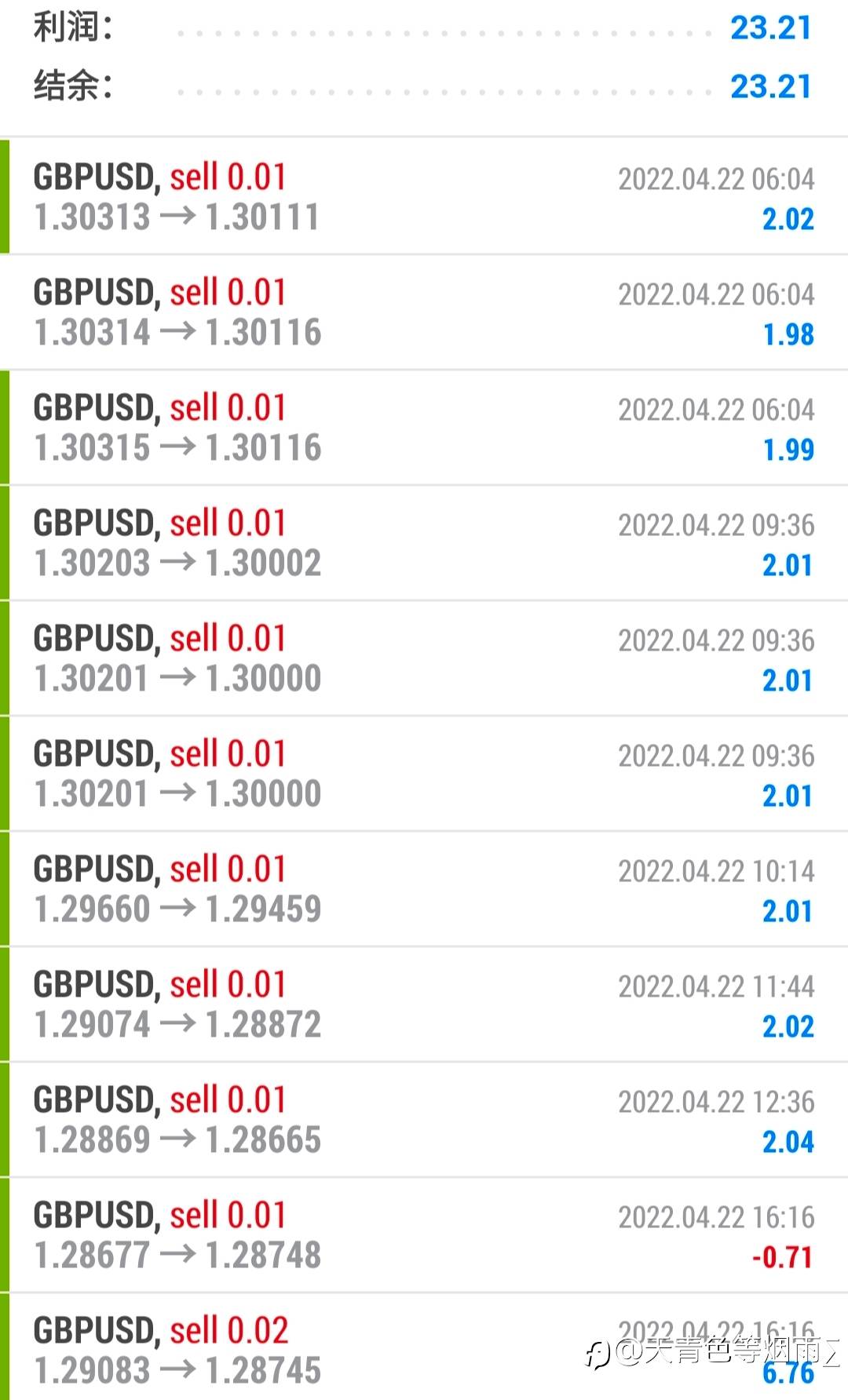
Task: Select the GBPUSD trade with entry price 1.30315
Action: click(x=424, y=427)
